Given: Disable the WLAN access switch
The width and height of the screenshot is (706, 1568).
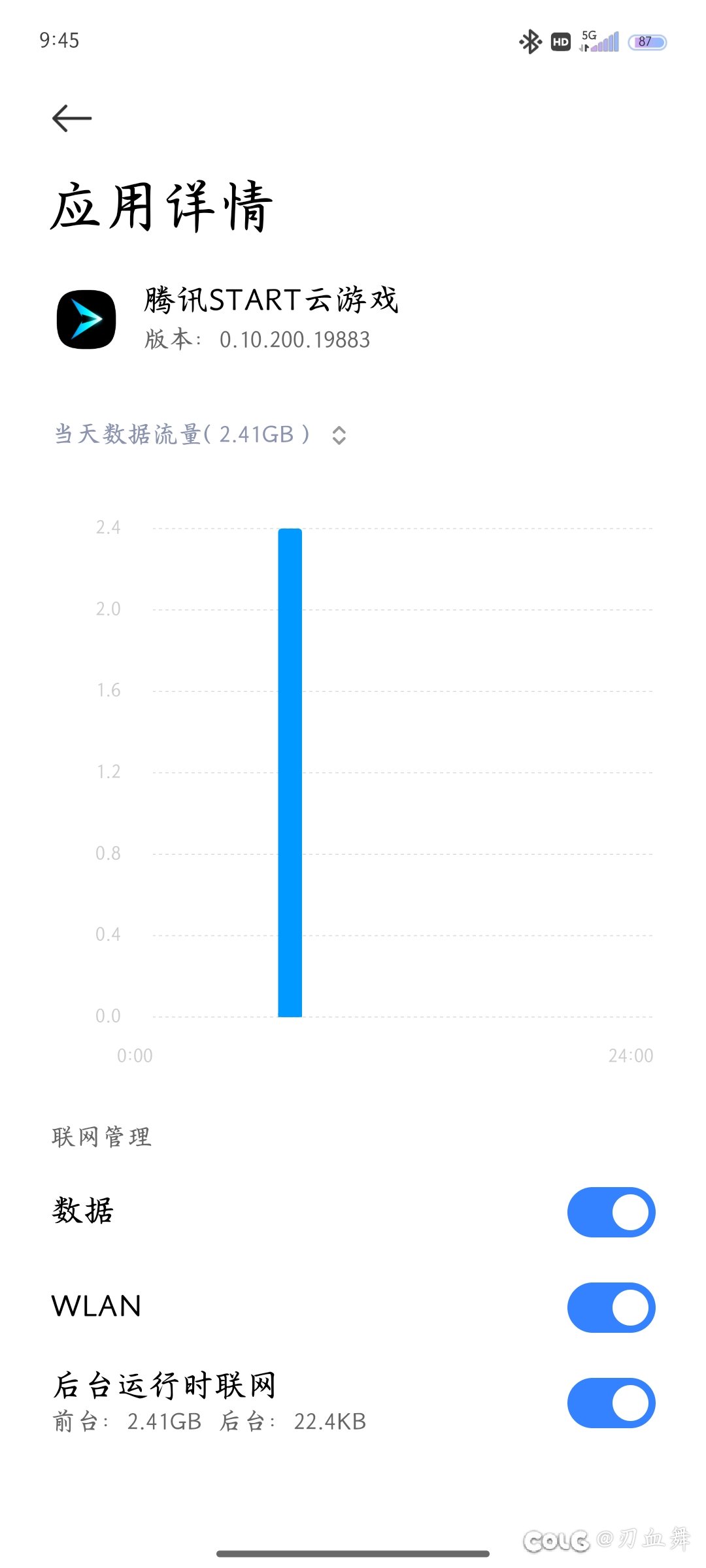Looking at the screenshot, I should (x=611, y=1307).
